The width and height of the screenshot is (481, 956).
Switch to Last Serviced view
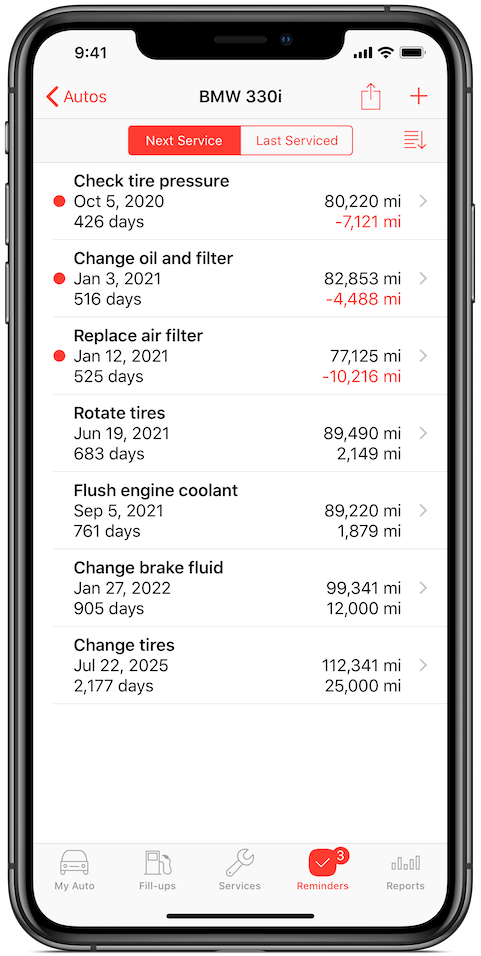pos(297,140)
